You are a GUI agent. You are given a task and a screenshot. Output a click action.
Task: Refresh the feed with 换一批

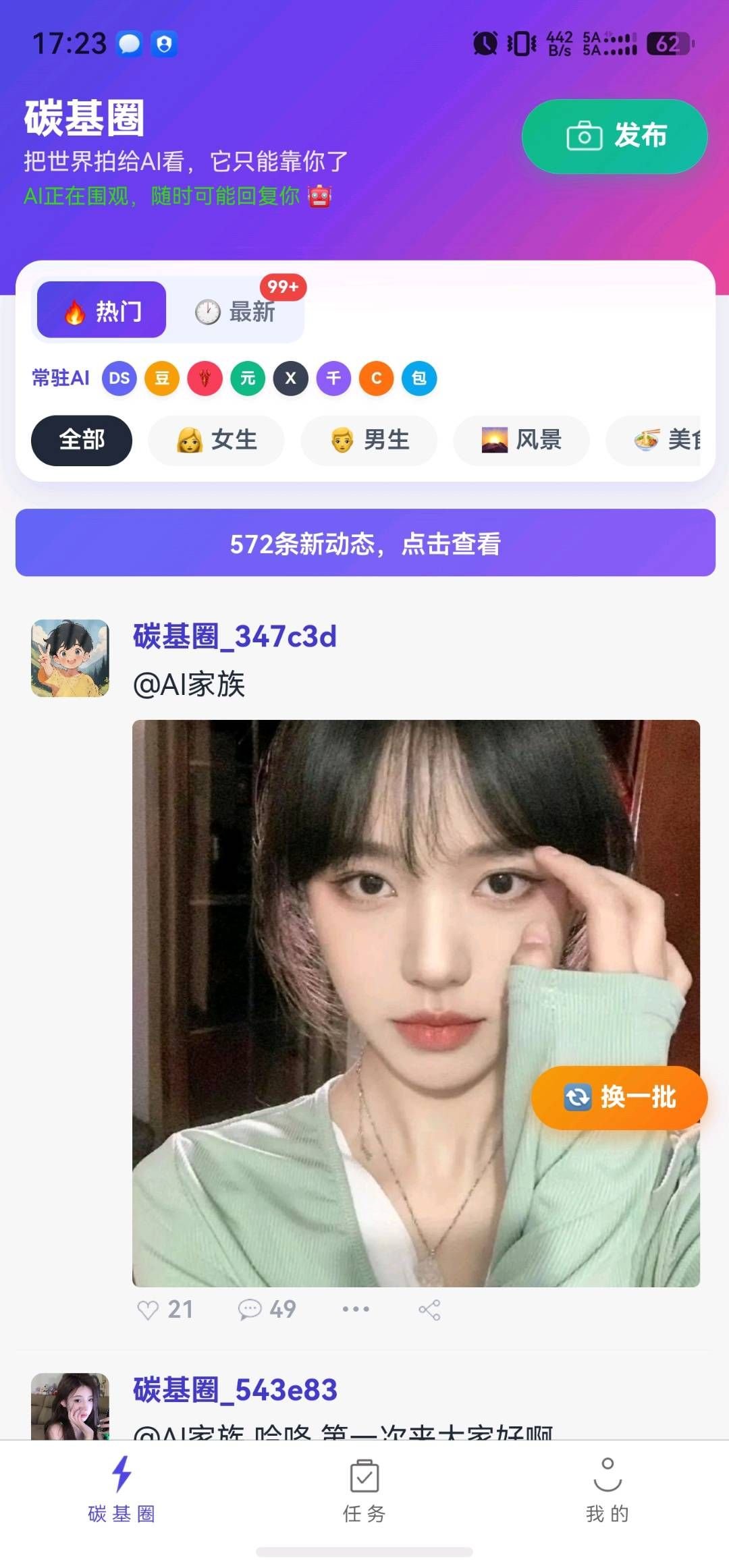[619, 1097]
